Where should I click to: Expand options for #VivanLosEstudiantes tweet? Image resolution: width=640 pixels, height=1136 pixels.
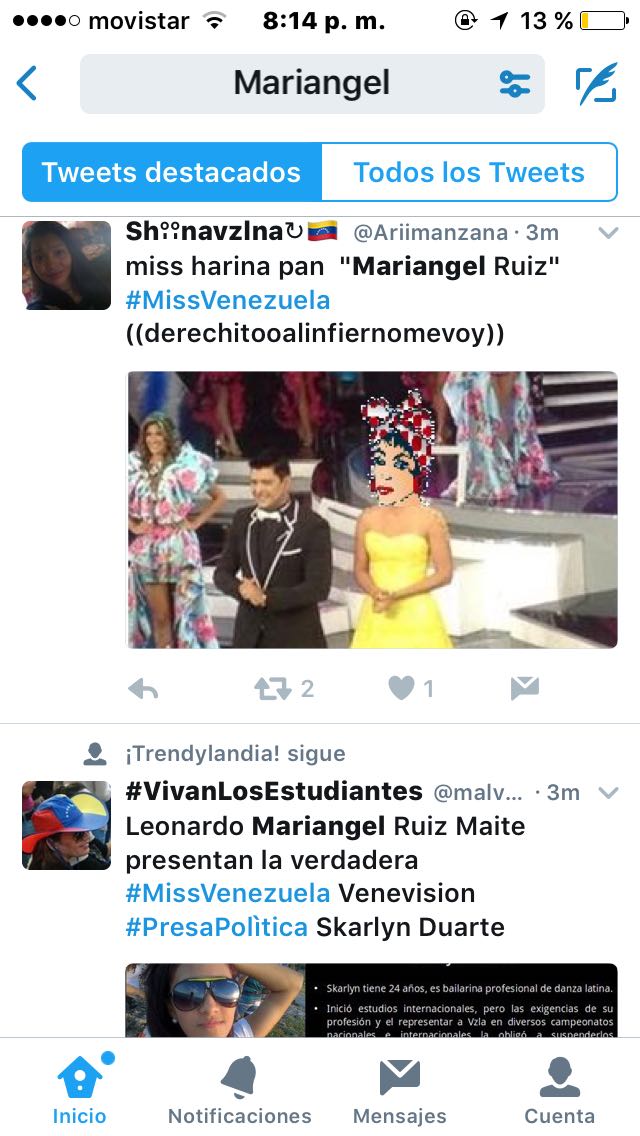click(607, 793)
